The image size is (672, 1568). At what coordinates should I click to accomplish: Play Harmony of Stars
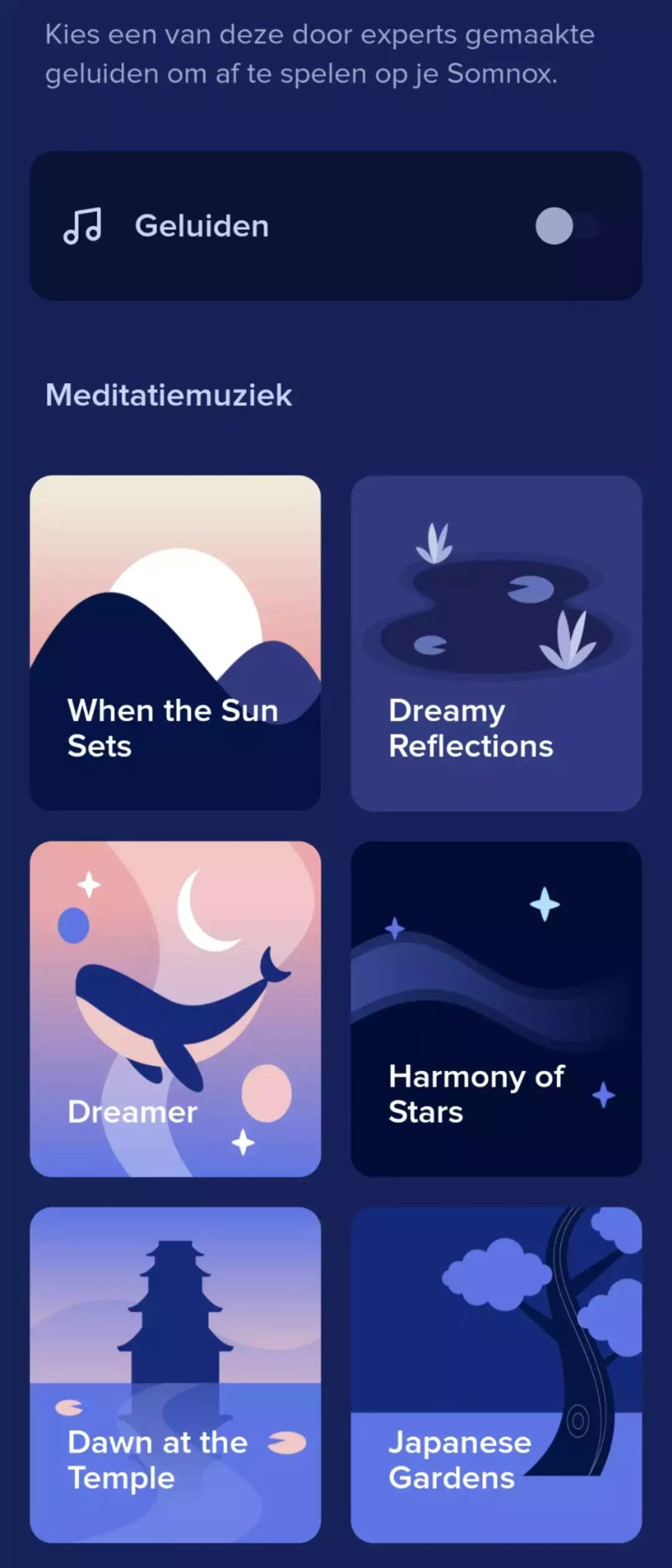pos(496,1009)
